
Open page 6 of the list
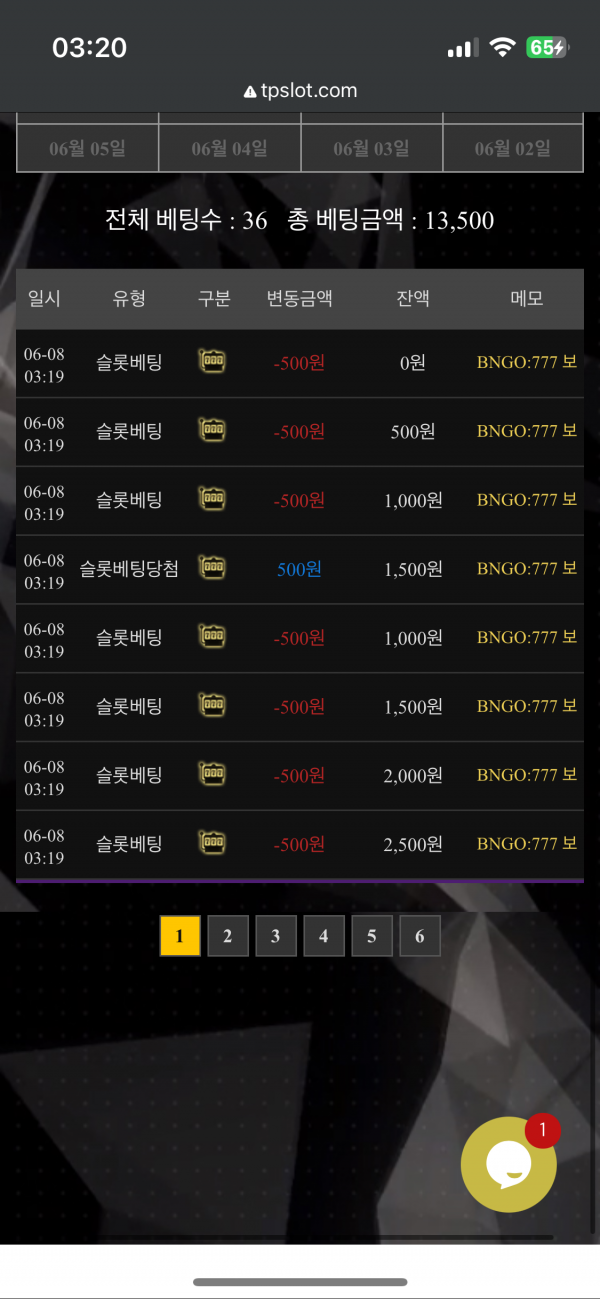click(420, 937)
